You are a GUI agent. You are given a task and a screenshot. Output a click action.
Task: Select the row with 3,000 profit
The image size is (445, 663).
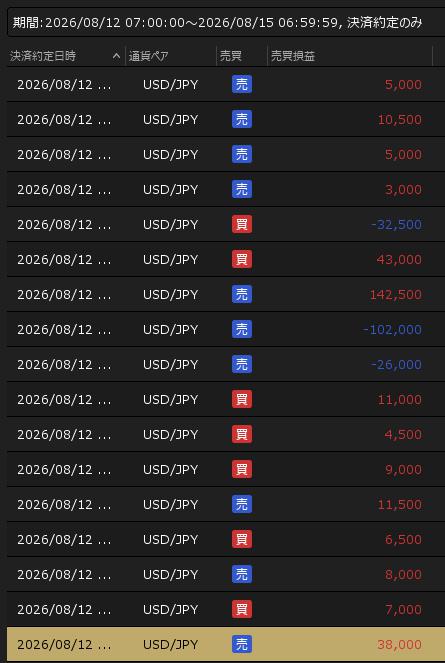(x=226, y=189)
